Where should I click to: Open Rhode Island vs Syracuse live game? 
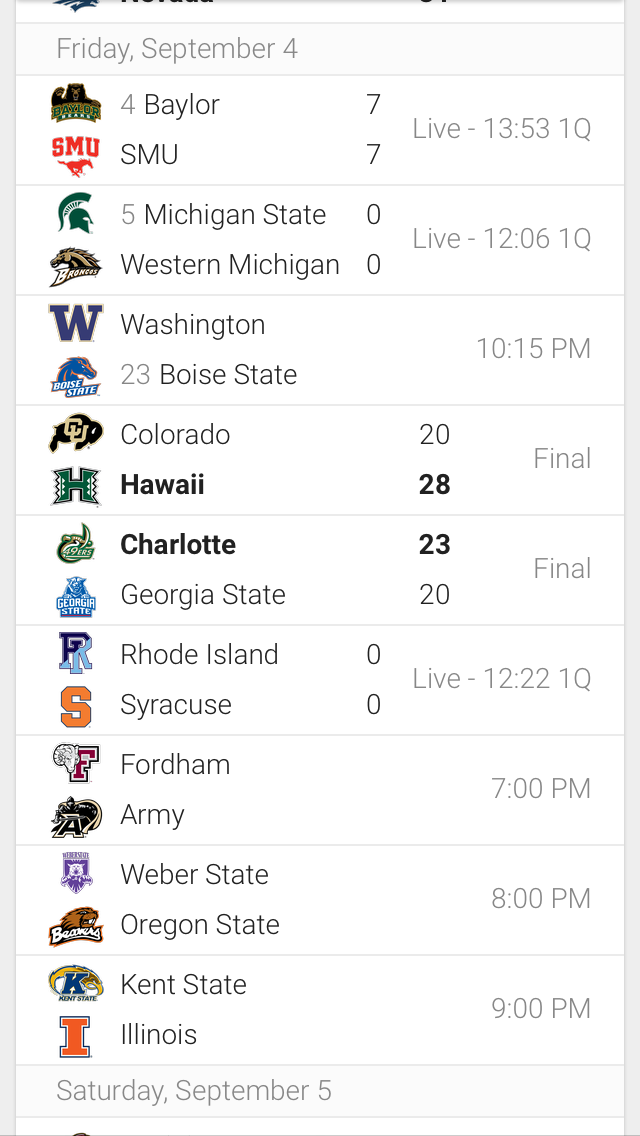point(320,680)
